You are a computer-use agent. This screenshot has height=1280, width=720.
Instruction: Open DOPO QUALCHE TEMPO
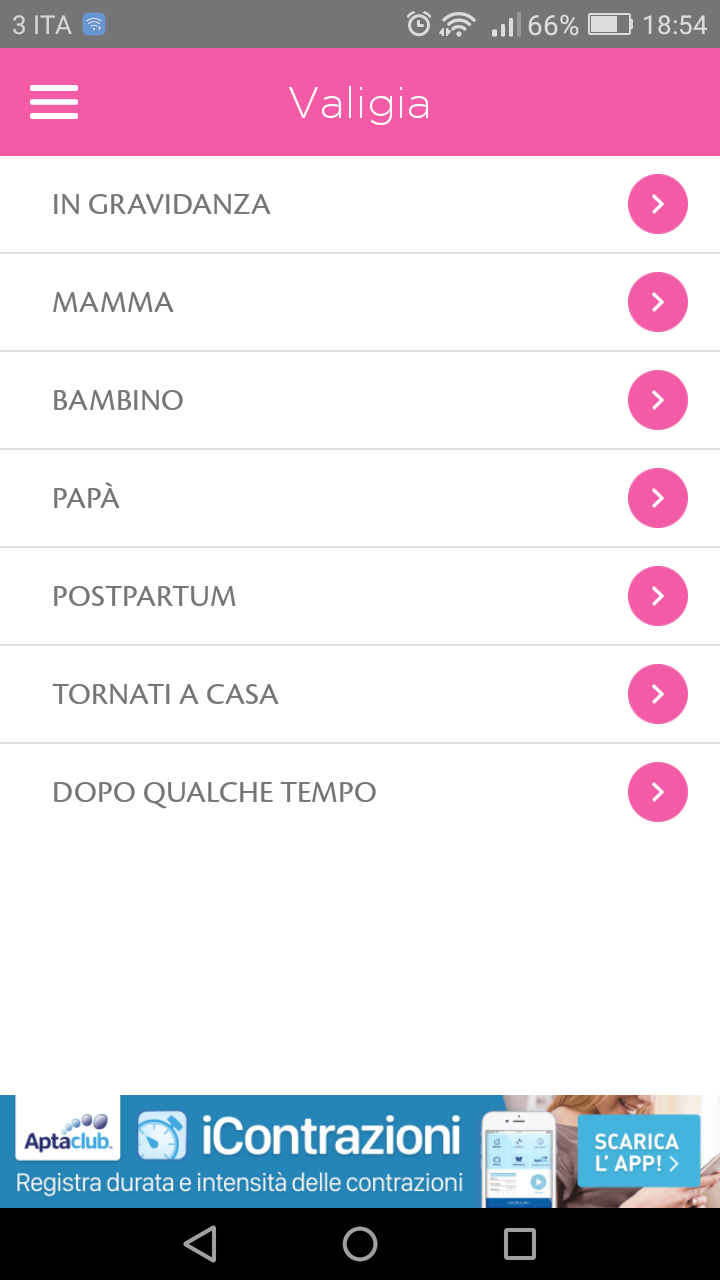click(360, 792)
